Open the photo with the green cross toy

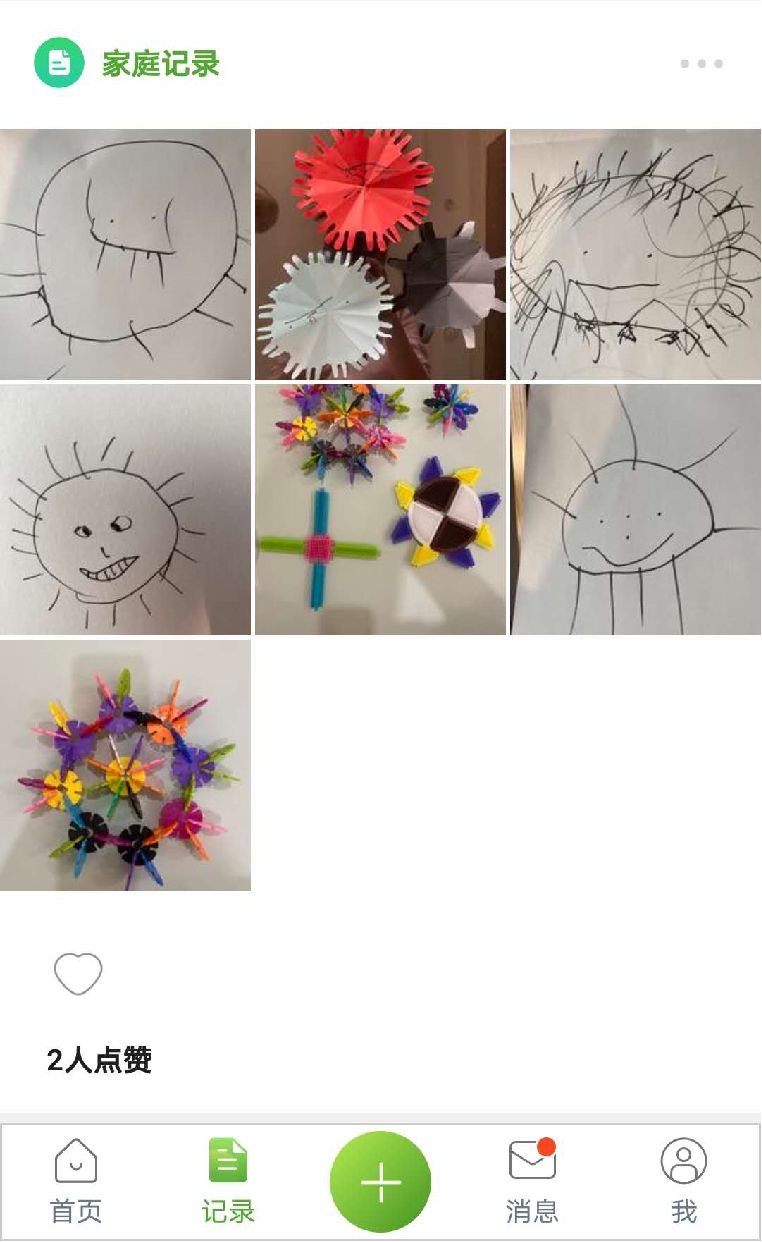[380, 509]
